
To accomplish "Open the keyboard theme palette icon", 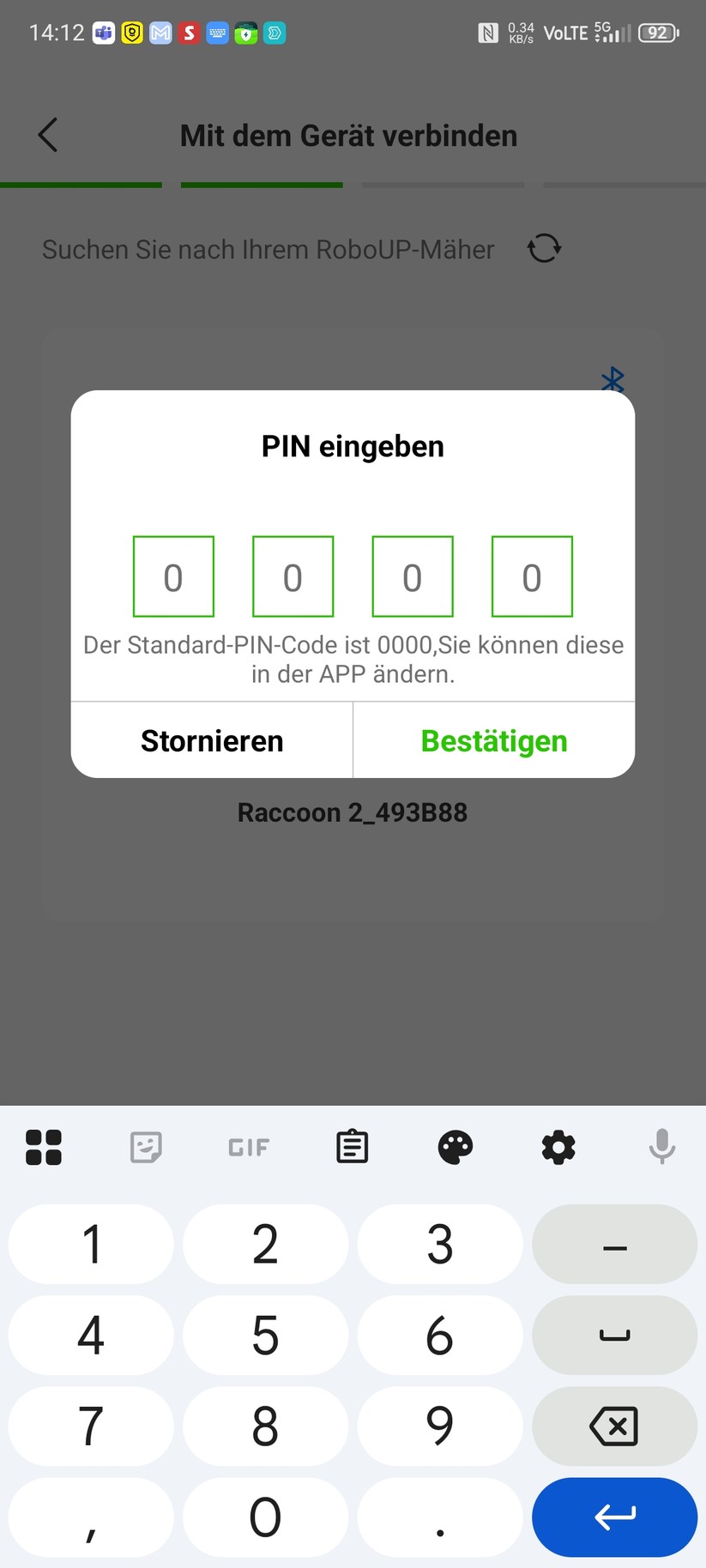I will point(455,1147).
